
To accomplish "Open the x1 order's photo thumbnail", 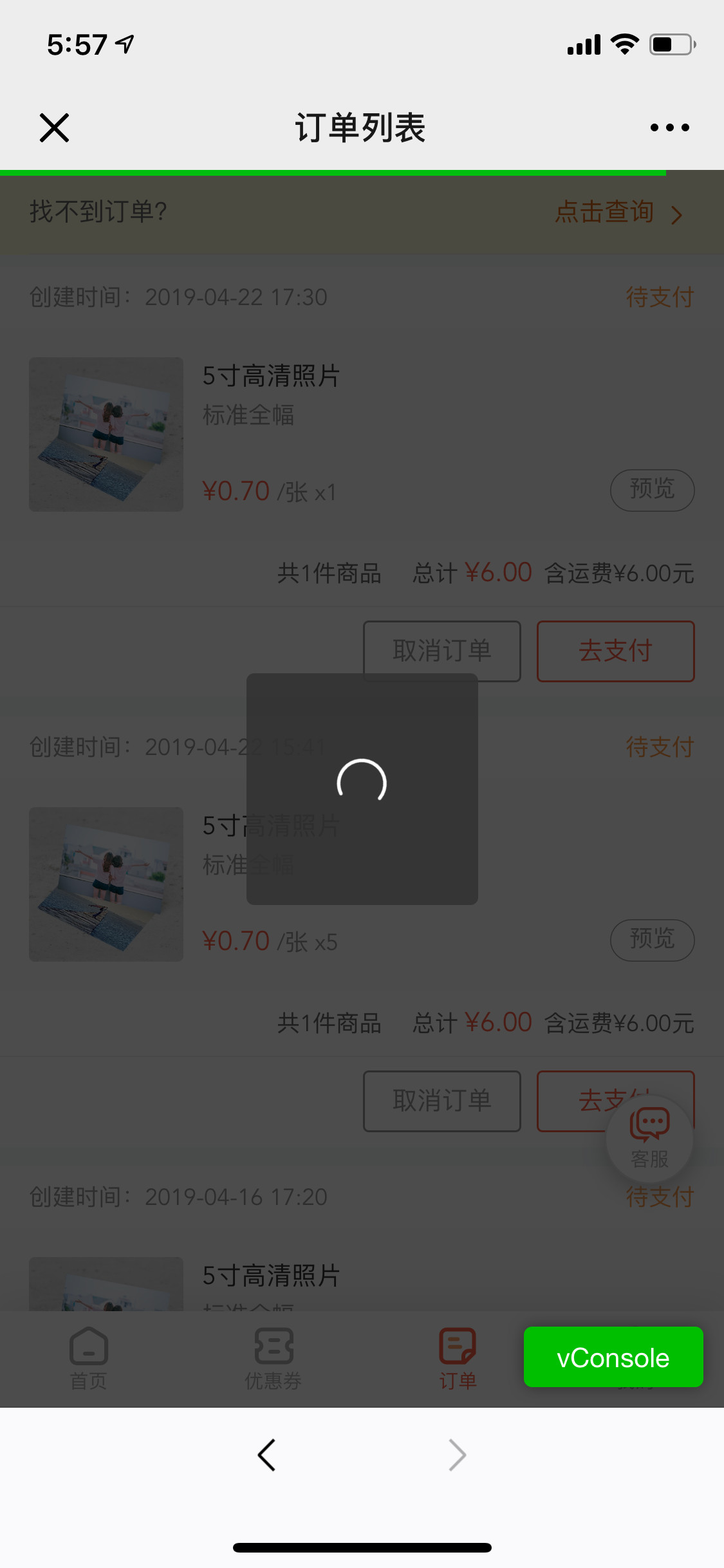I will pos(106,434).
